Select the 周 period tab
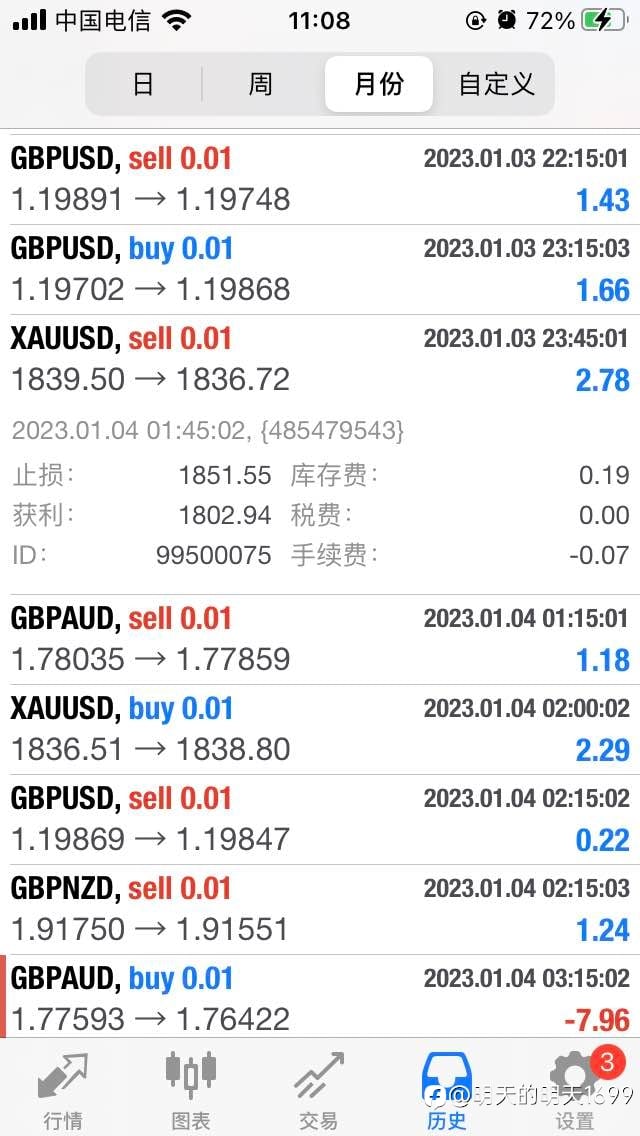The width and height of the screenshot is (640, 1136). coord(261,84)
